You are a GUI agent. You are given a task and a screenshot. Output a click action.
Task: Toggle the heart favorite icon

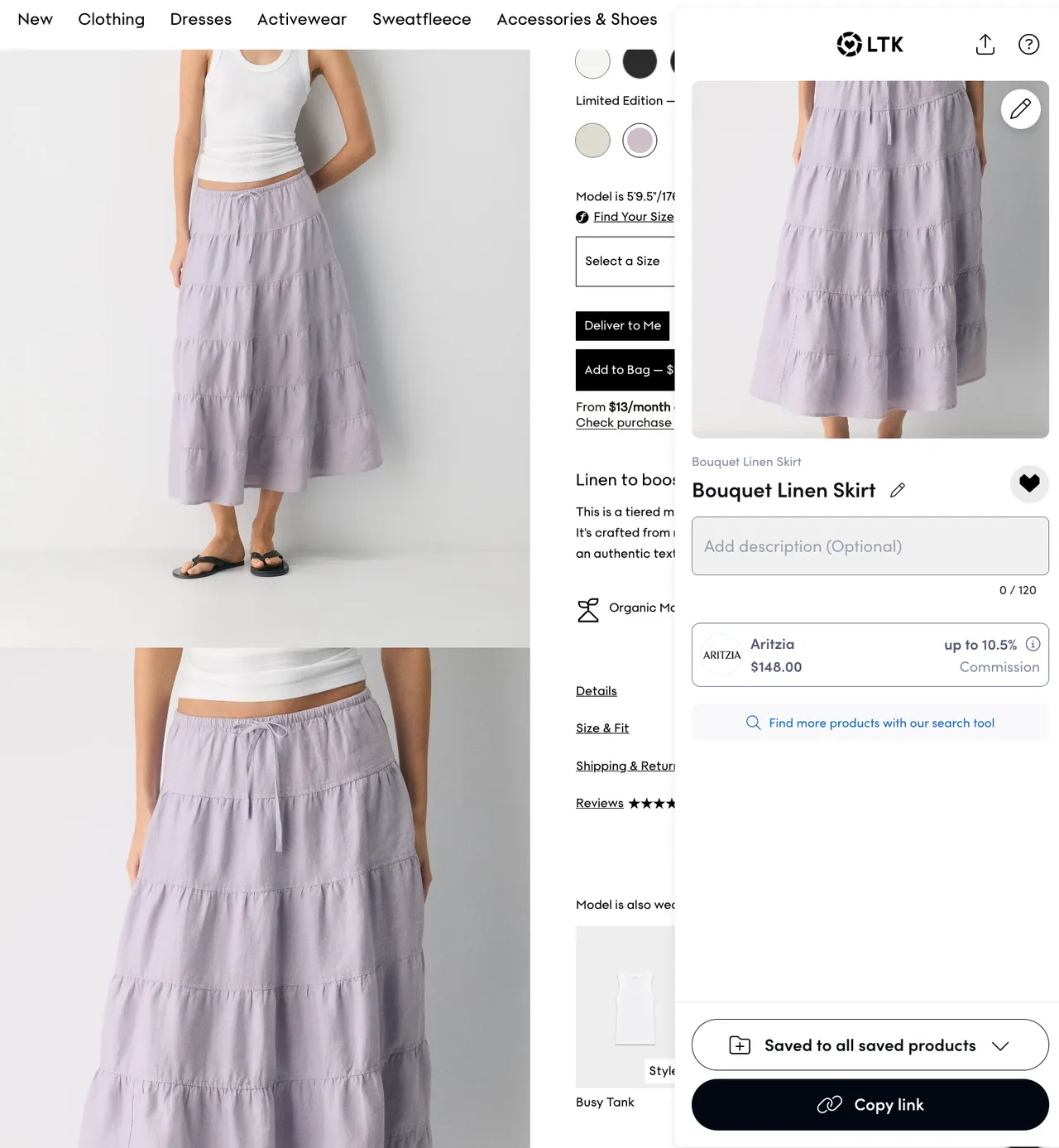click(x=1029, y=484)
